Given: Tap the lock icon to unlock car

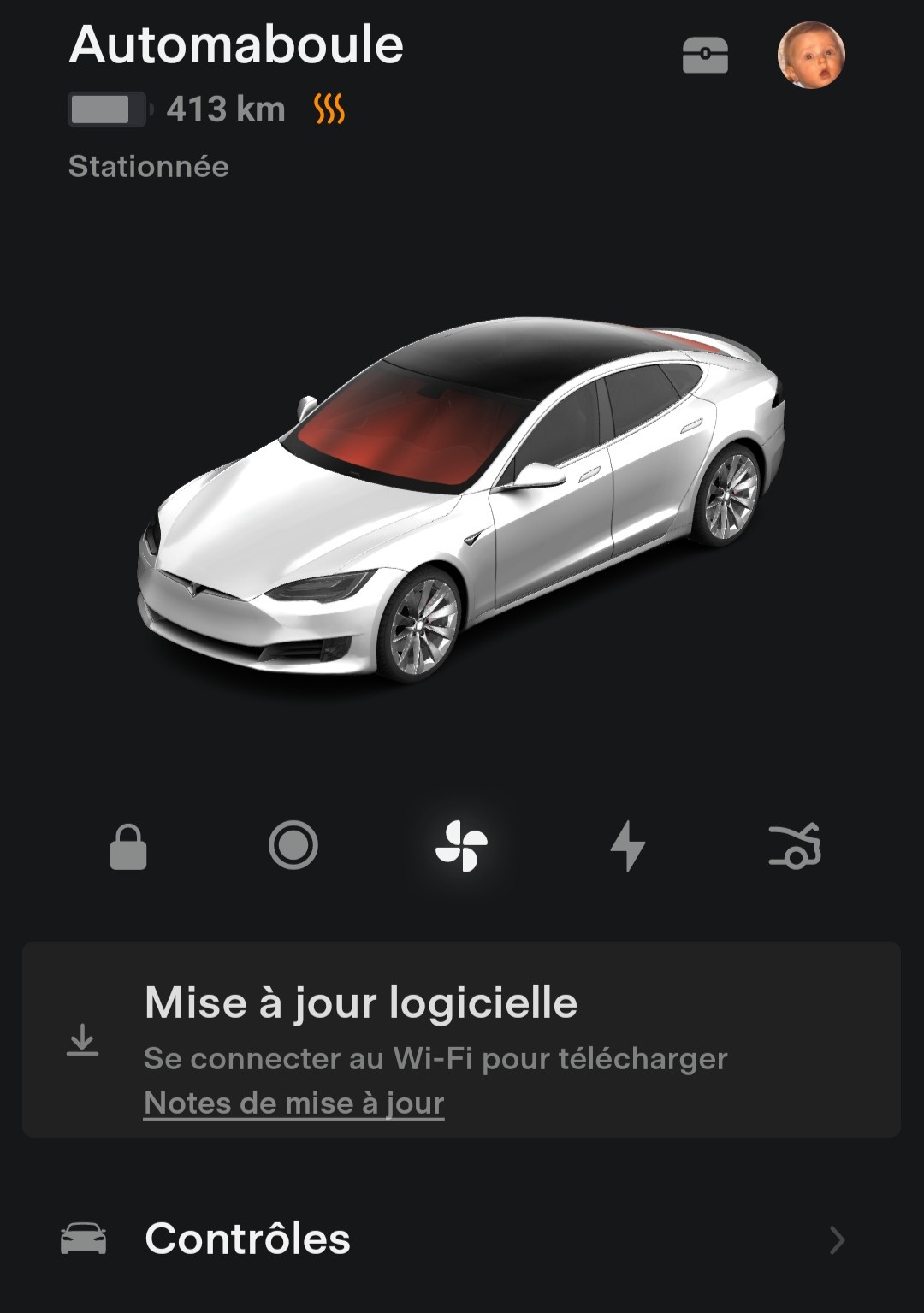Looking at the screenshot, I should [x=128, y=847].
